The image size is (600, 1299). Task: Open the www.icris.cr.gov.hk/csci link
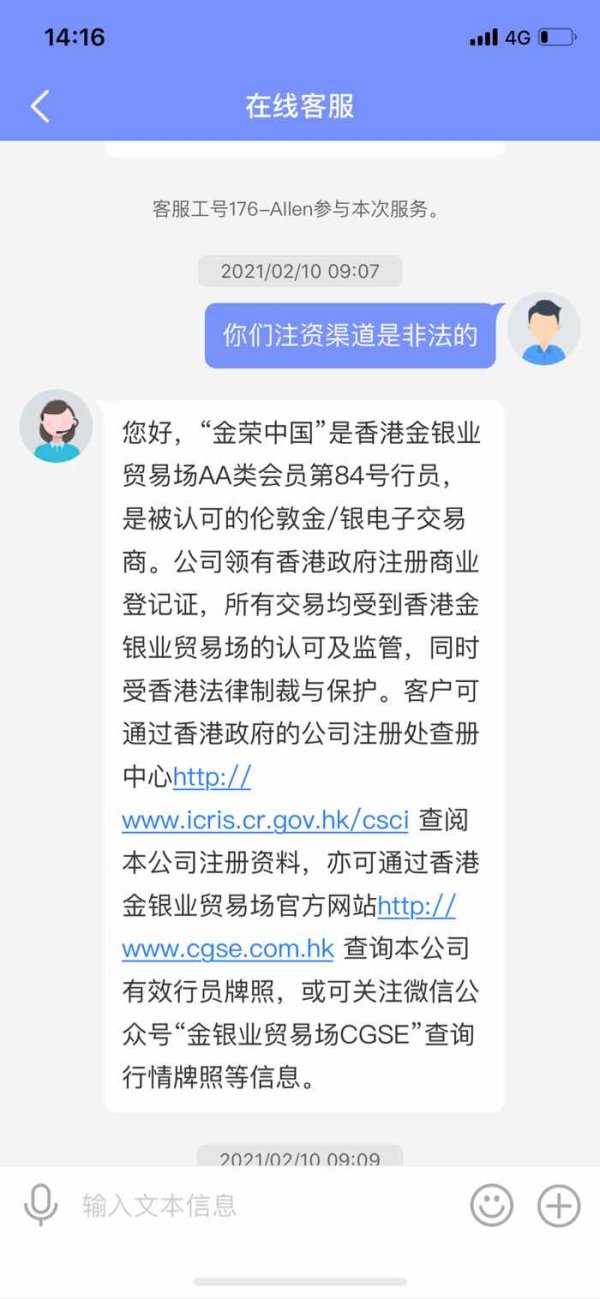click(265, 820)
